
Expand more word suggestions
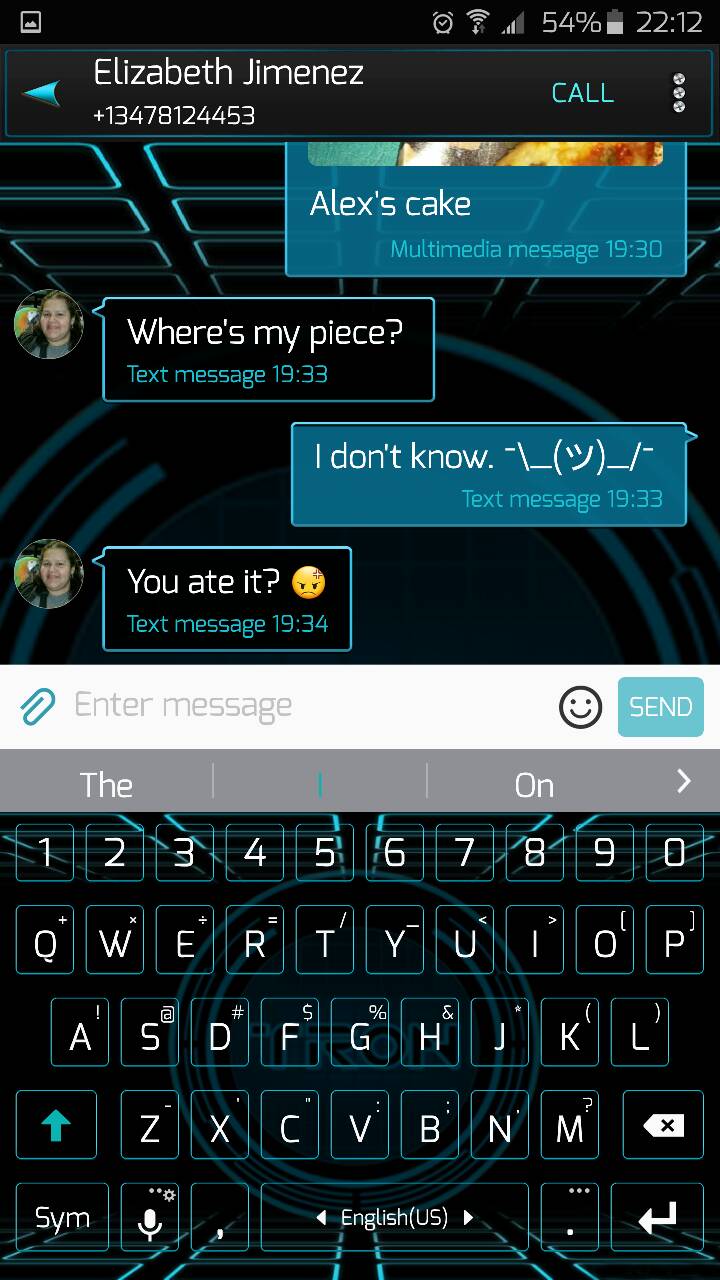coord(683,781)
